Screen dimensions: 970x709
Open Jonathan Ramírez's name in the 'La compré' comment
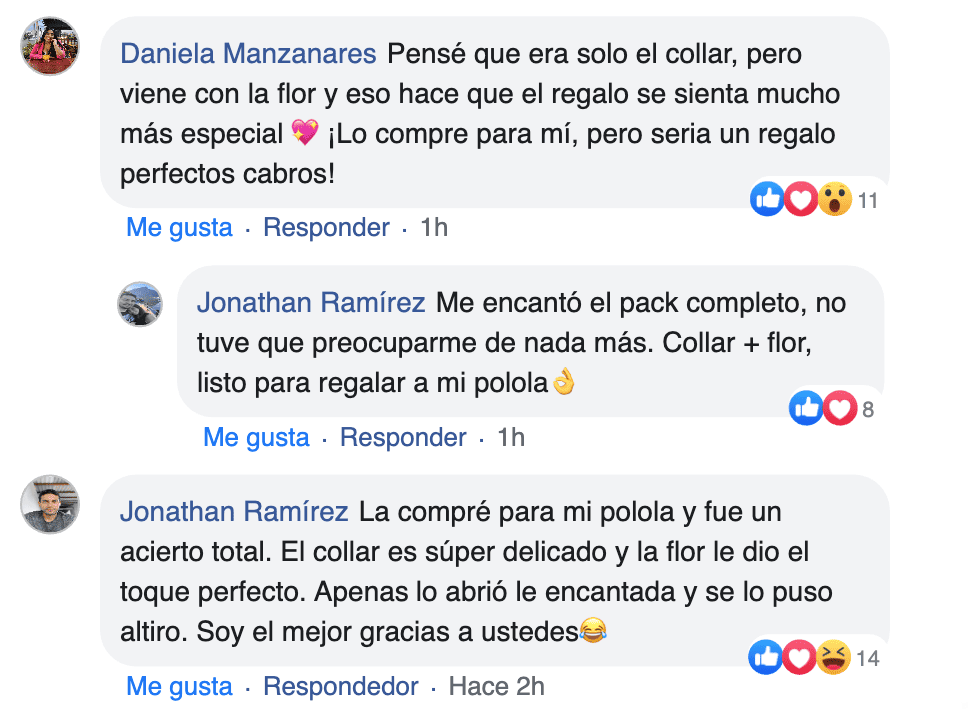pyautogui.click(x=234, y=512)
